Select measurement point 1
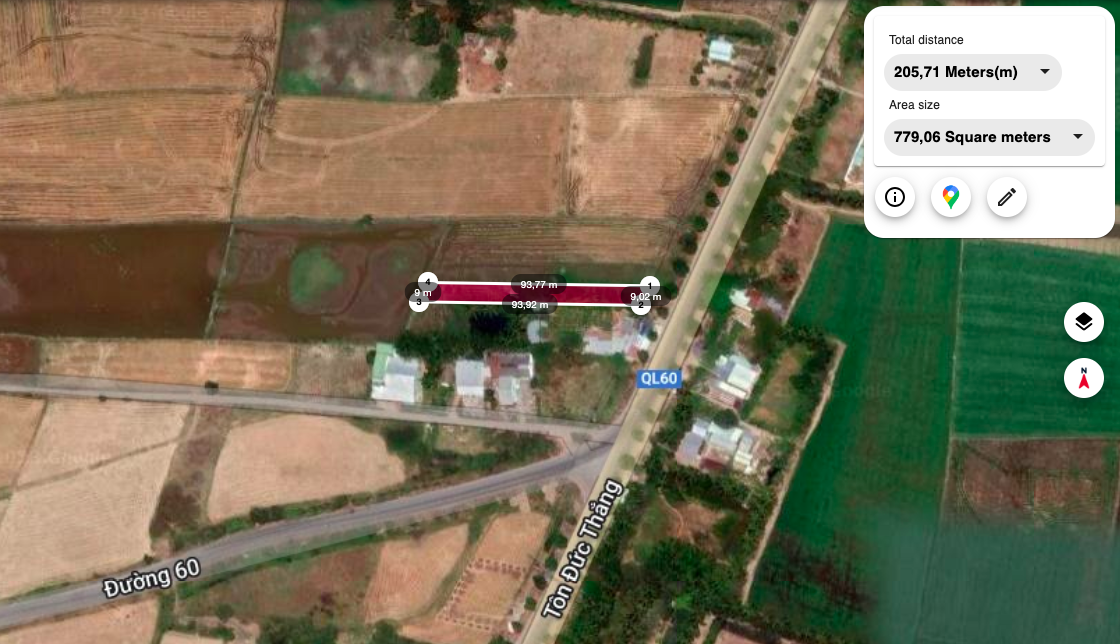The width and height of the screenshot is (1120, 644). pos(650,285)
